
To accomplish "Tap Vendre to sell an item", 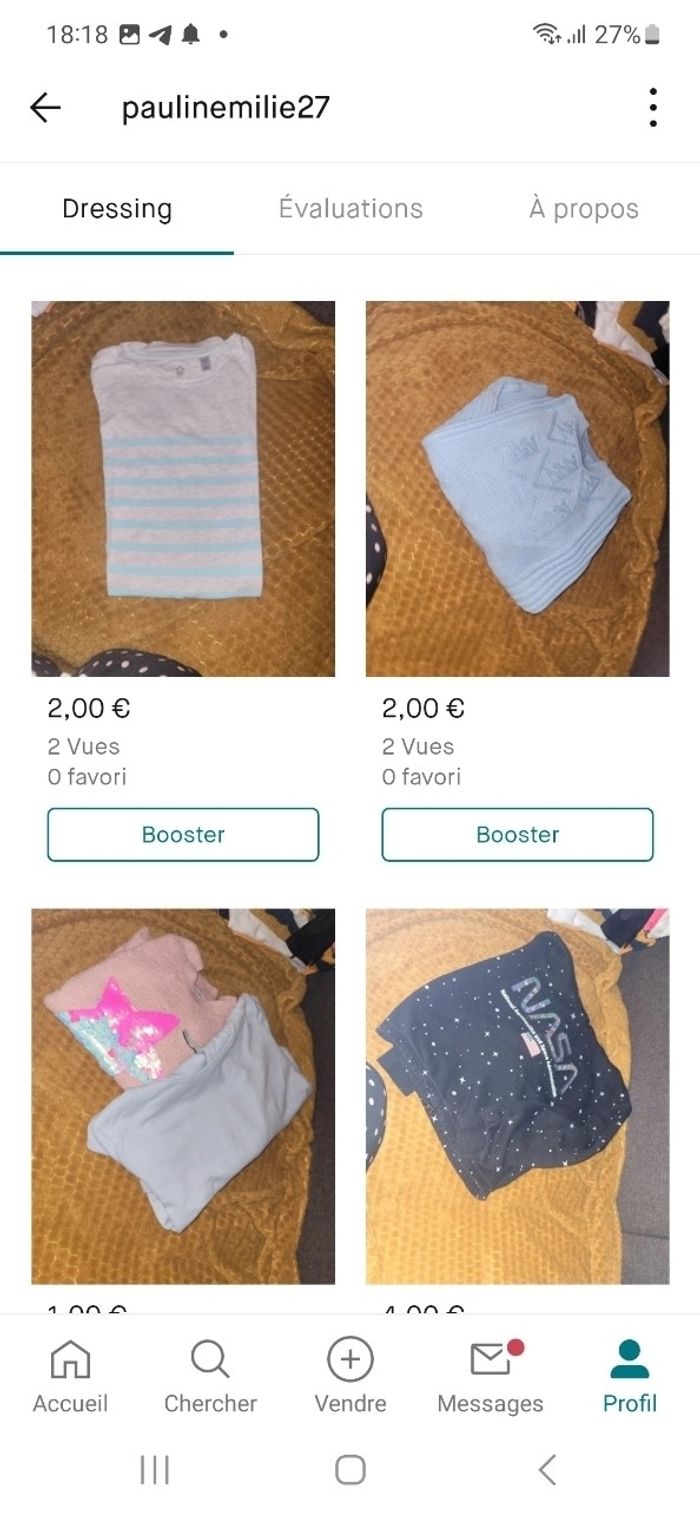I will tap(350, 1377).
